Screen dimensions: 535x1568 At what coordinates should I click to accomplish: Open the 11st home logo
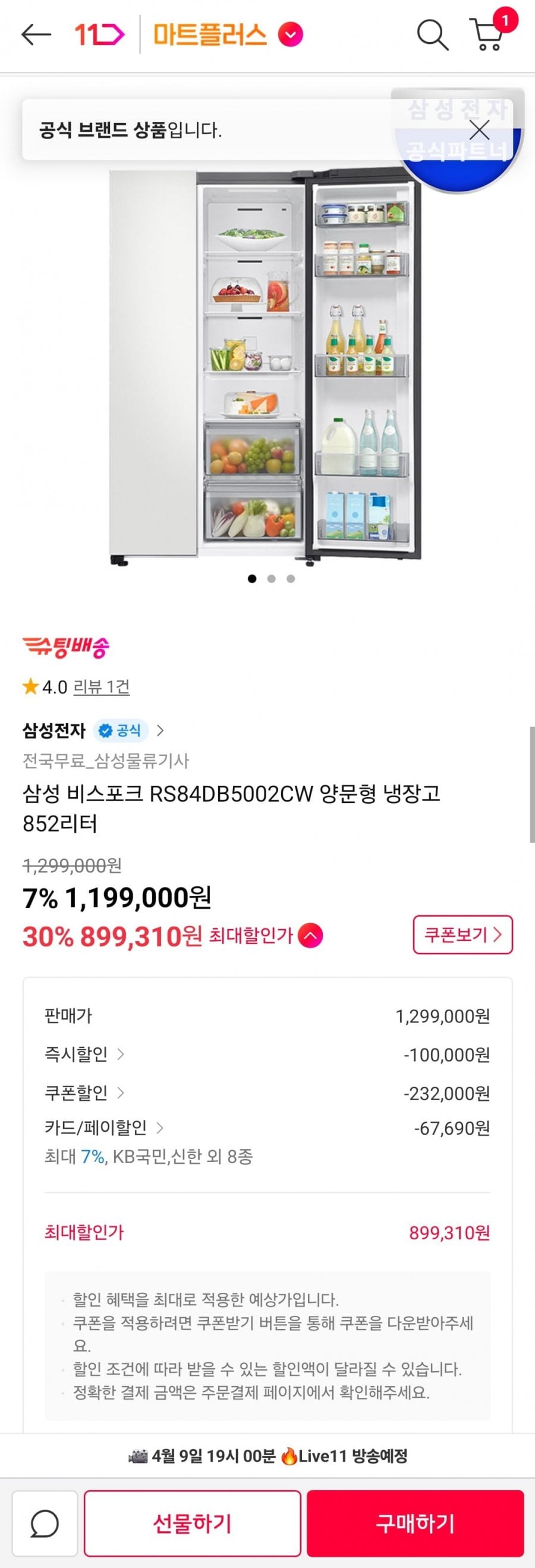click(99, 34)
